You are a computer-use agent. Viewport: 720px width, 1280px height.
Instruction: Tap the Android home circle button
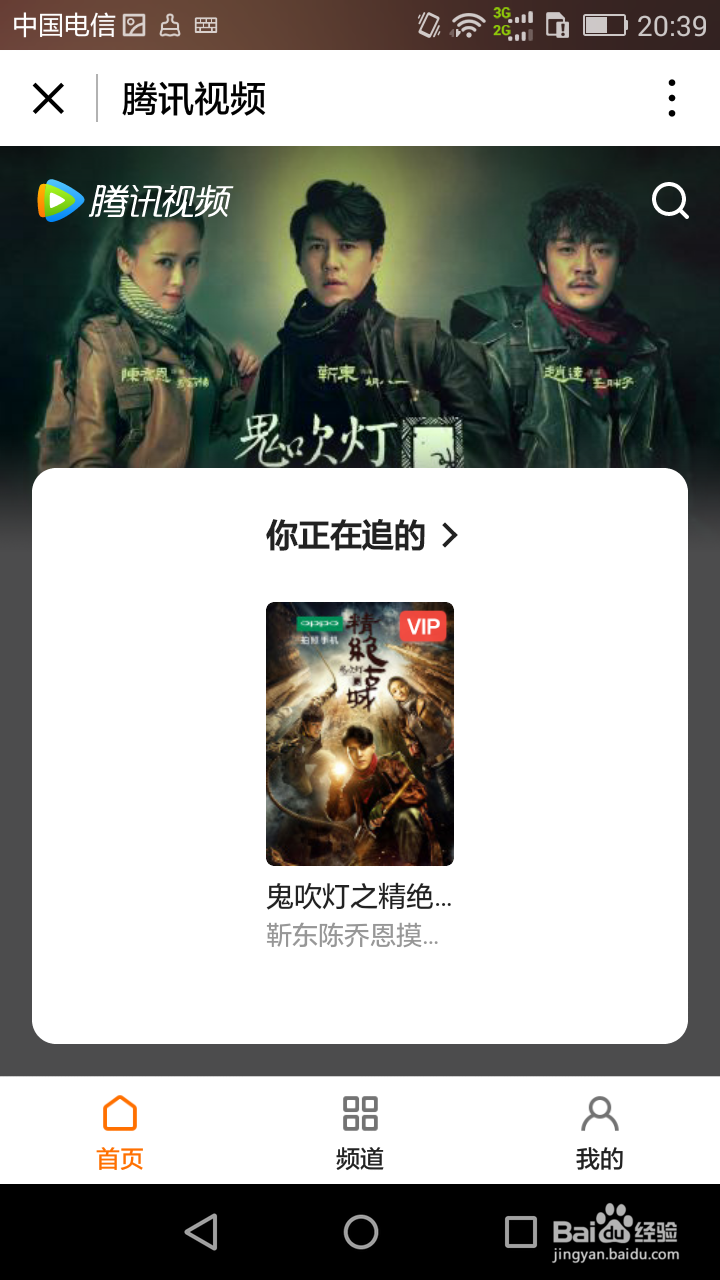click(x=360, y=1232)
